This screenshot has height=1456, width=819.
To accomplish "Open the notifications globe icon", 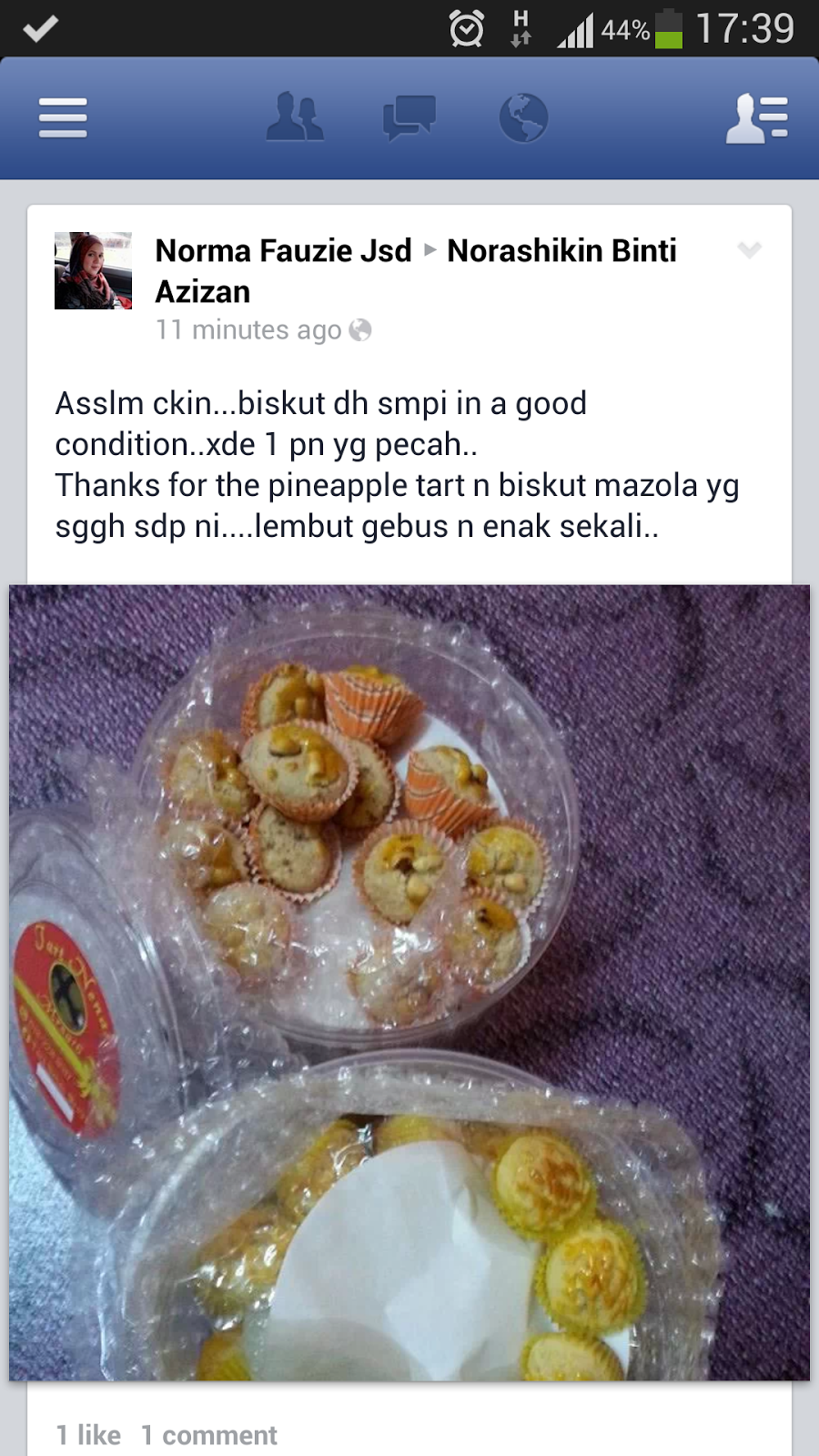I will [x=523, y=118].
